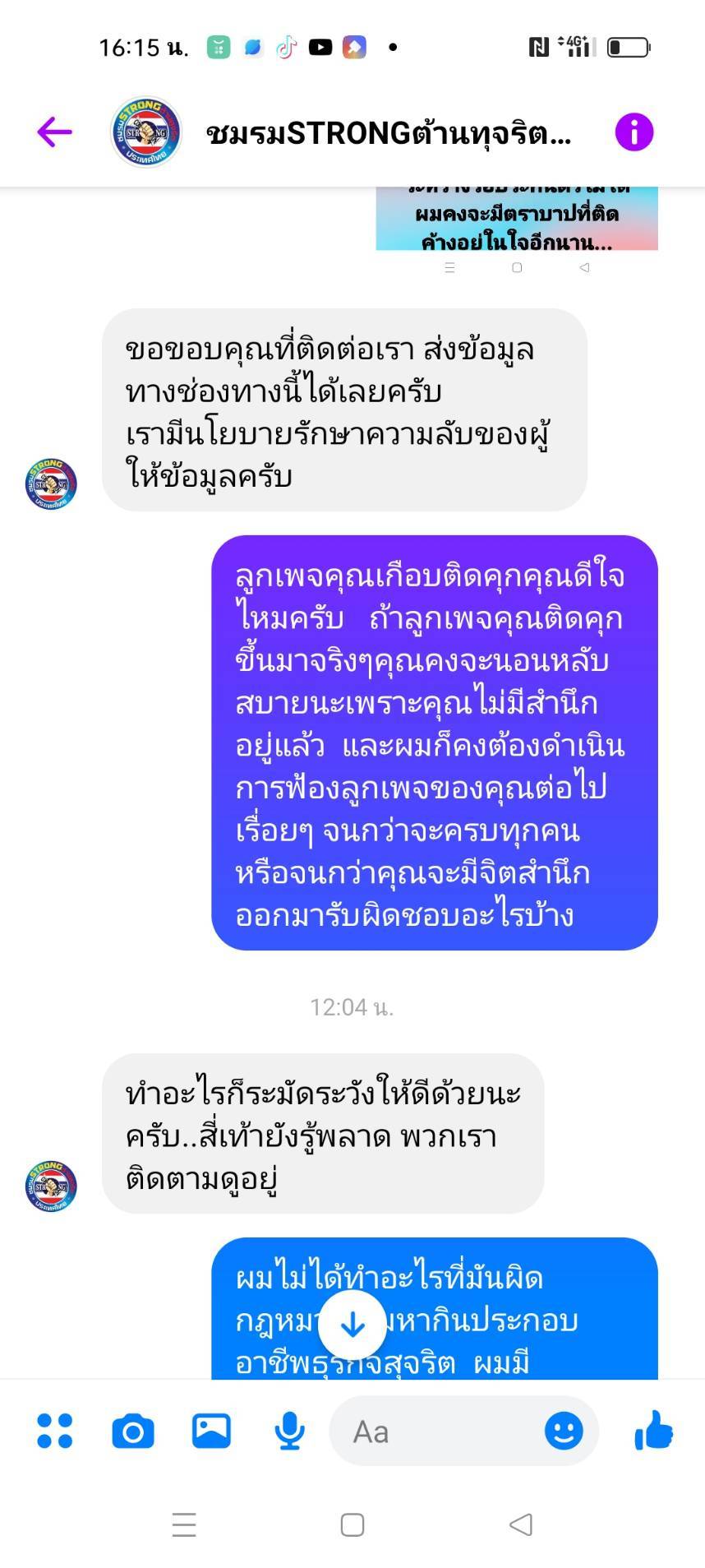Send a thumbs-up like

coord(653,1431)
